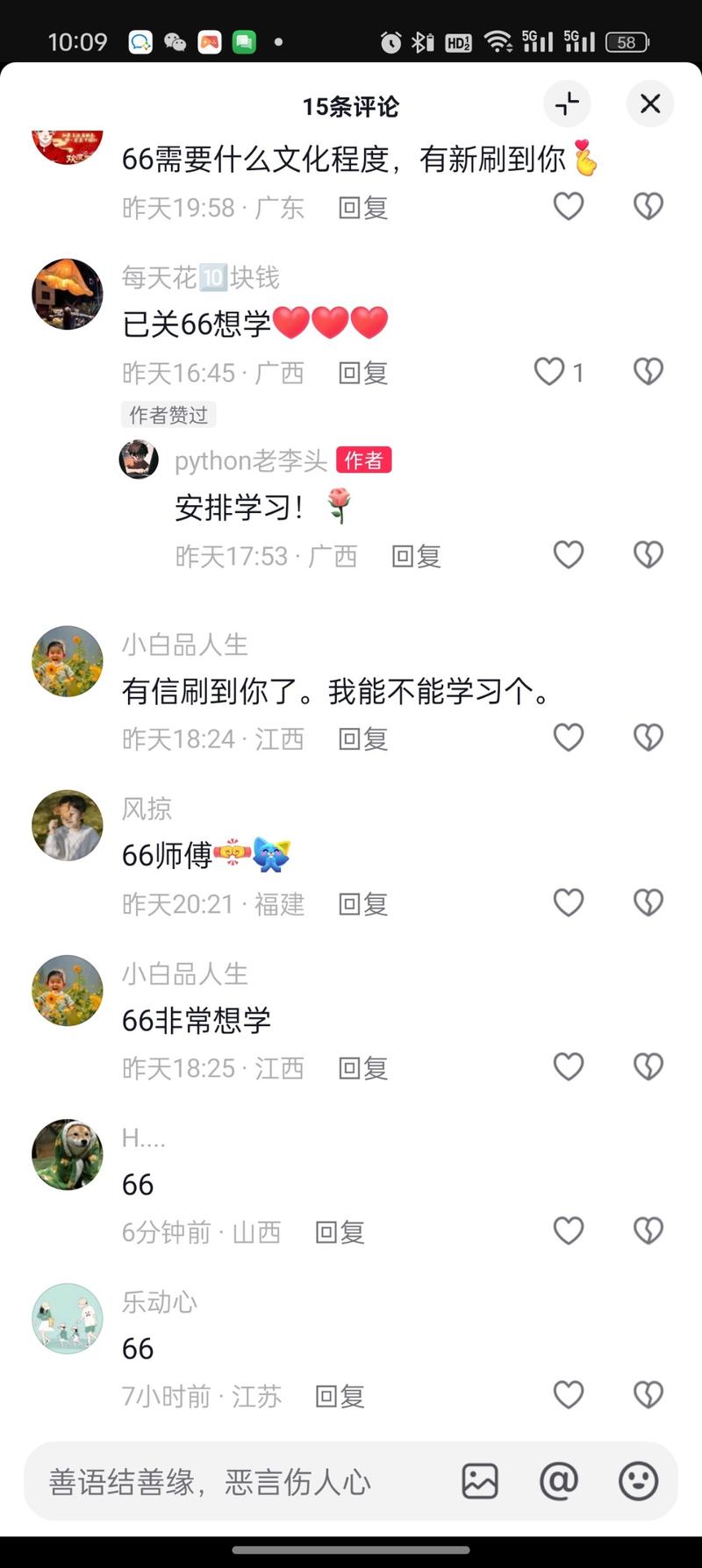Expand the comments panel to full screen
Screen dimensions: 702x1568
567,104
